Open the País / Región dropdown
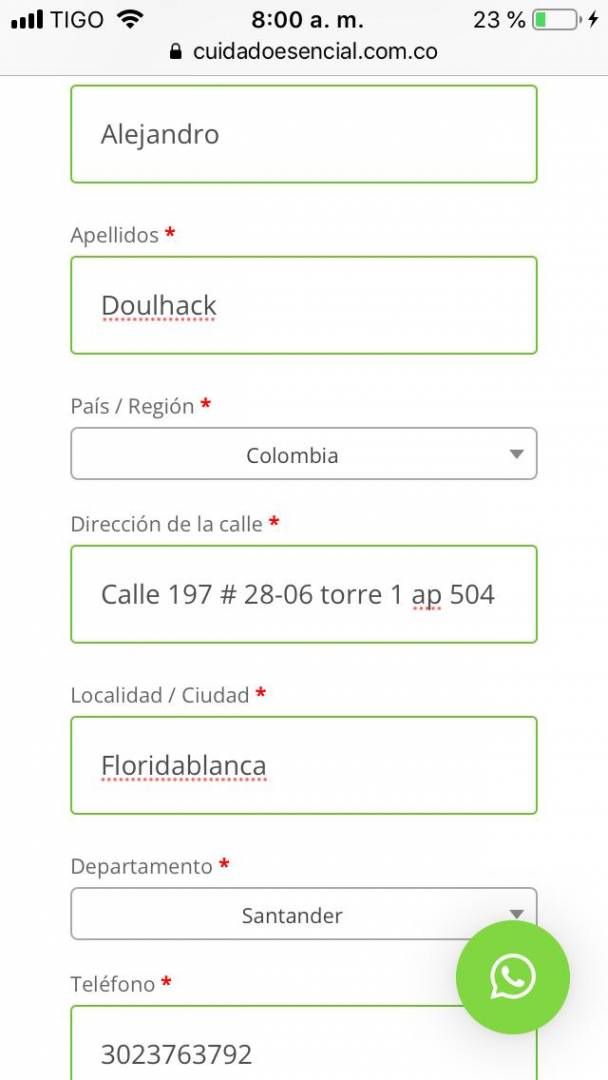Viewport: 608px width, 1080px height. click(304, 454)
